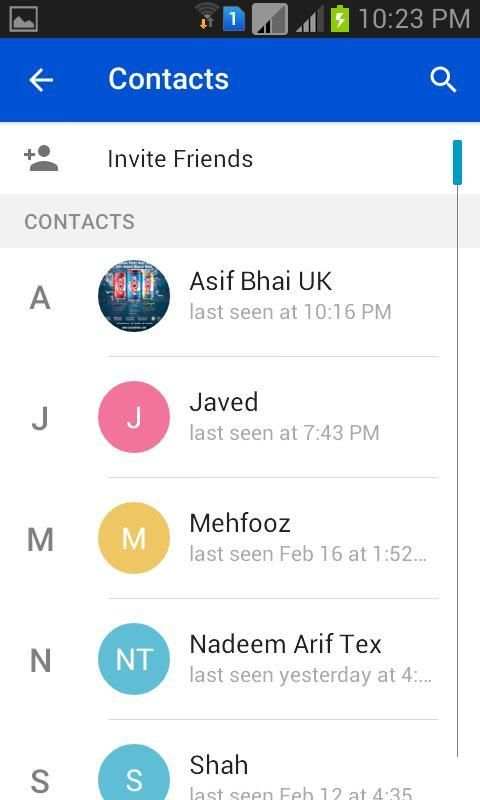Open Mehfooz contact
The height and width of the screenshot is (800, 480).
tap(229, 538)
